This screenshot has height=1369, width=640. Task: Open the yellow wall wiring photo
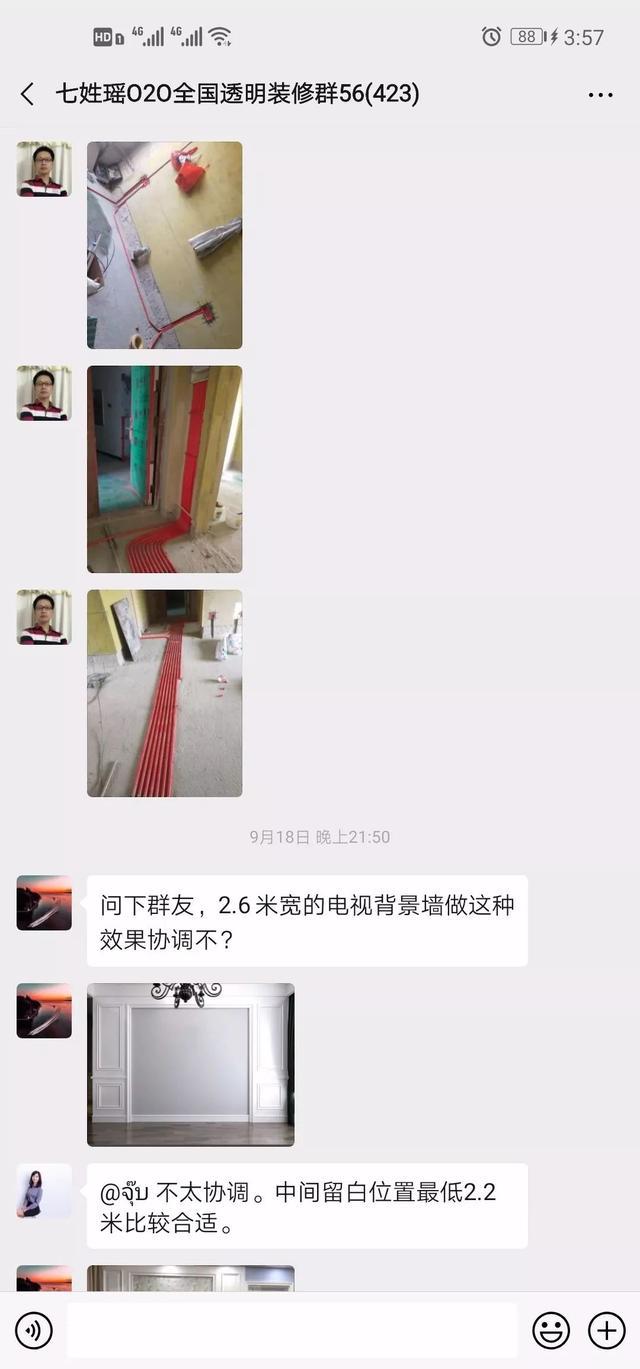[164, 245]
